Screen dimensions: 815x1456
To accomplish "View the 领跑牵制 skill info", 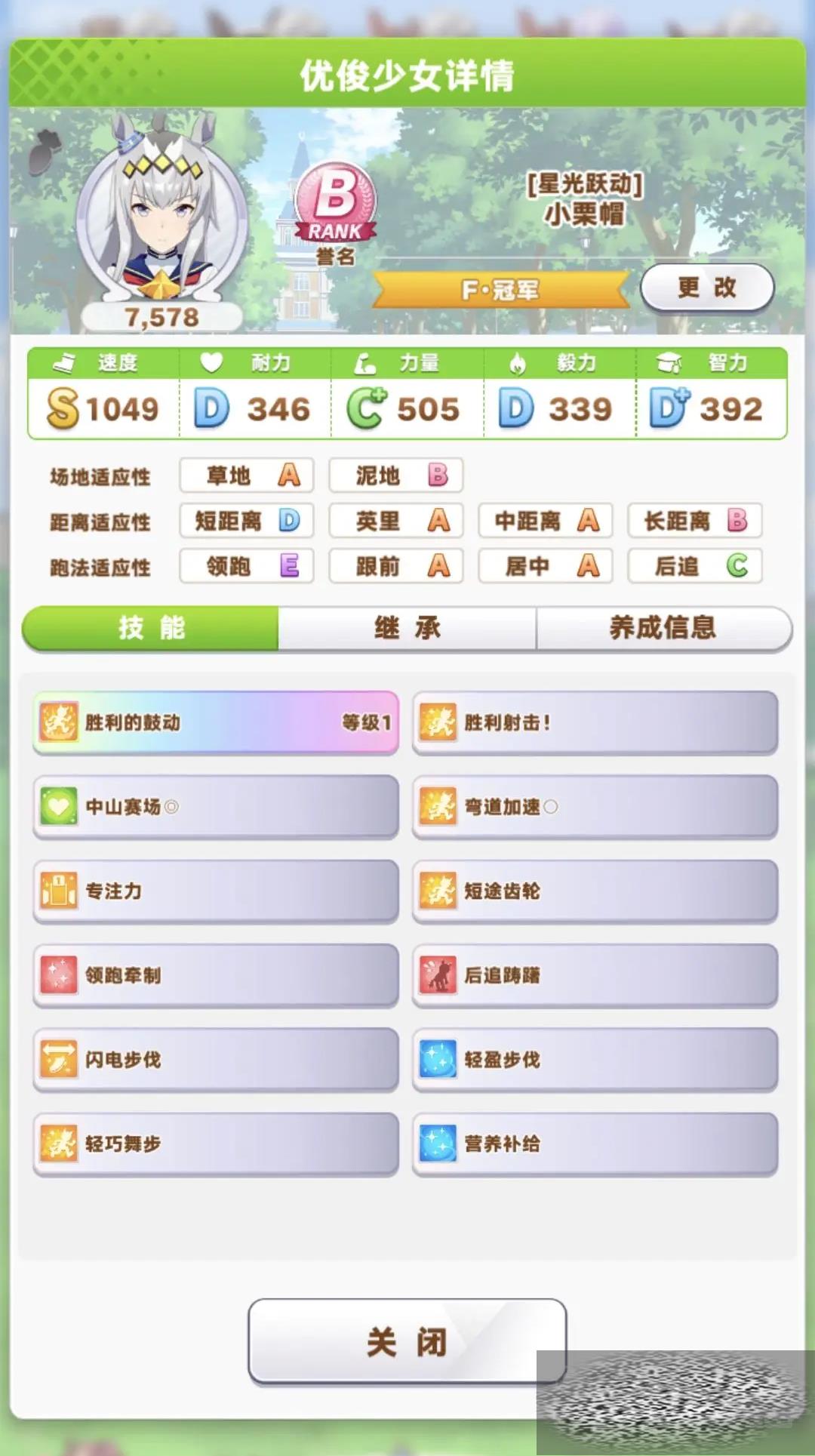I will click(x=216, y=975).
